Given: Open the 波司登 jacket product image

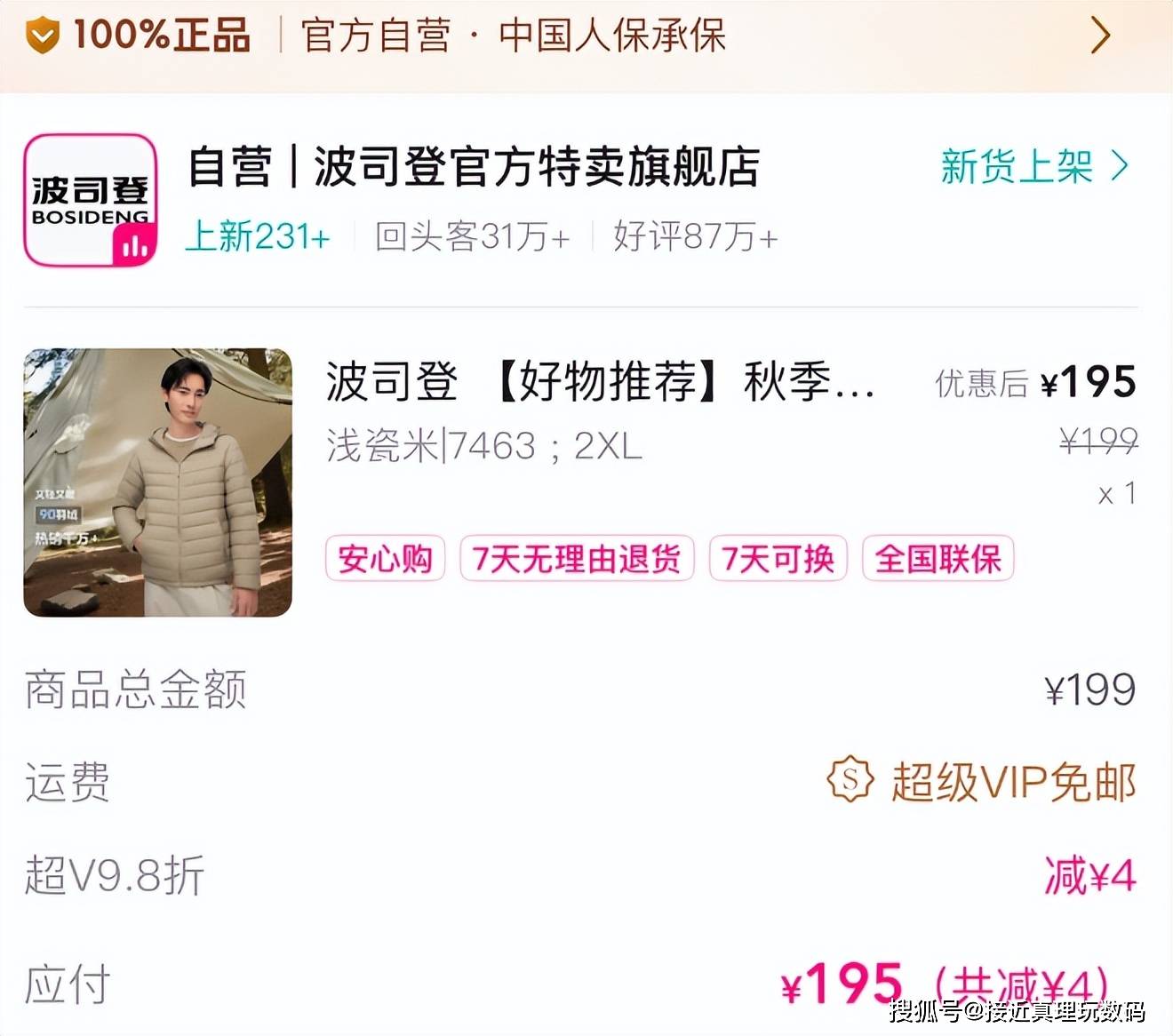Looking at the screenshot, I should point(158,482).
